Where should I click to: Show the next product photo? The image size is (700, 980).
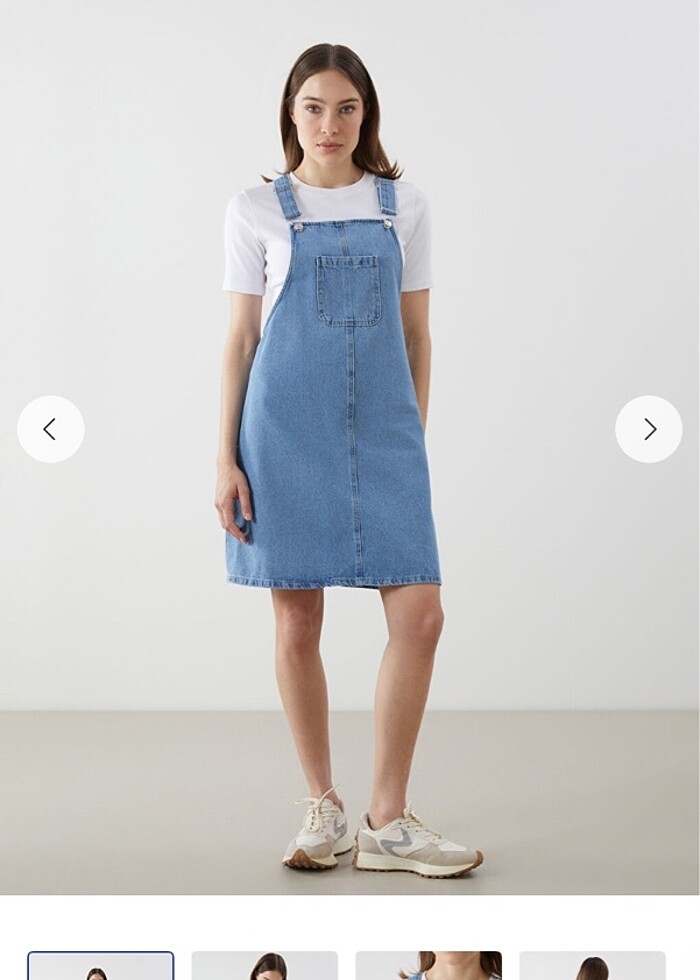coord(649,429)
